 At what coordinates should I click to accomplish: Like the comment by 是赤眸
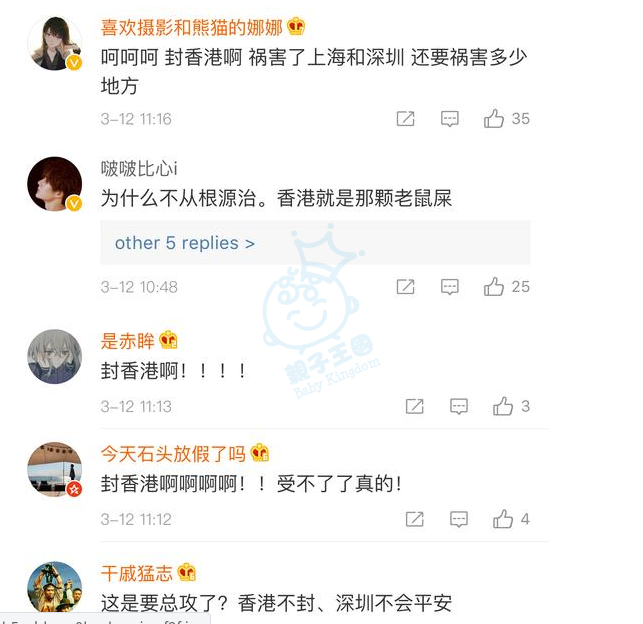[503, 407]
